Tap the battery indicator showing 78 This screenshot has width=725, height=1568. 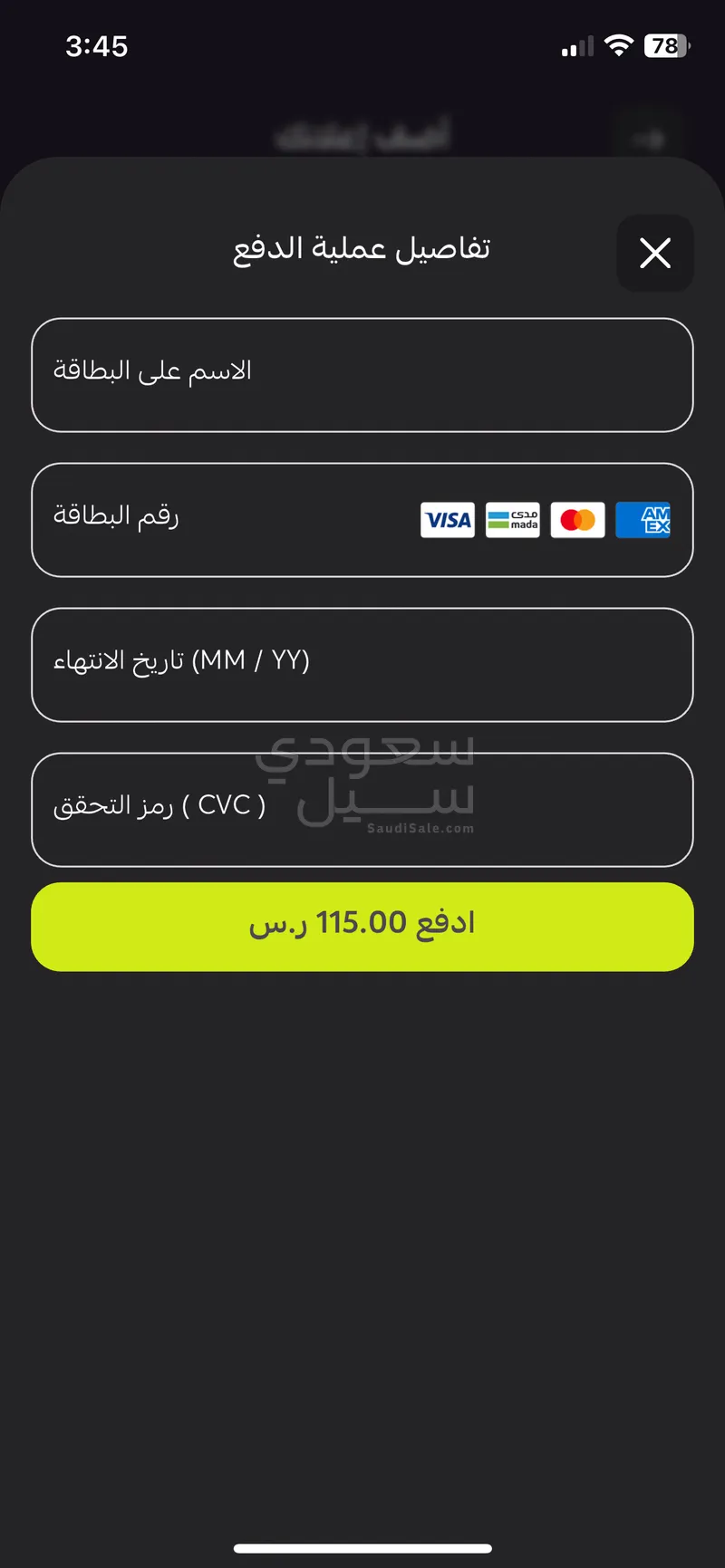click(664, 45)
